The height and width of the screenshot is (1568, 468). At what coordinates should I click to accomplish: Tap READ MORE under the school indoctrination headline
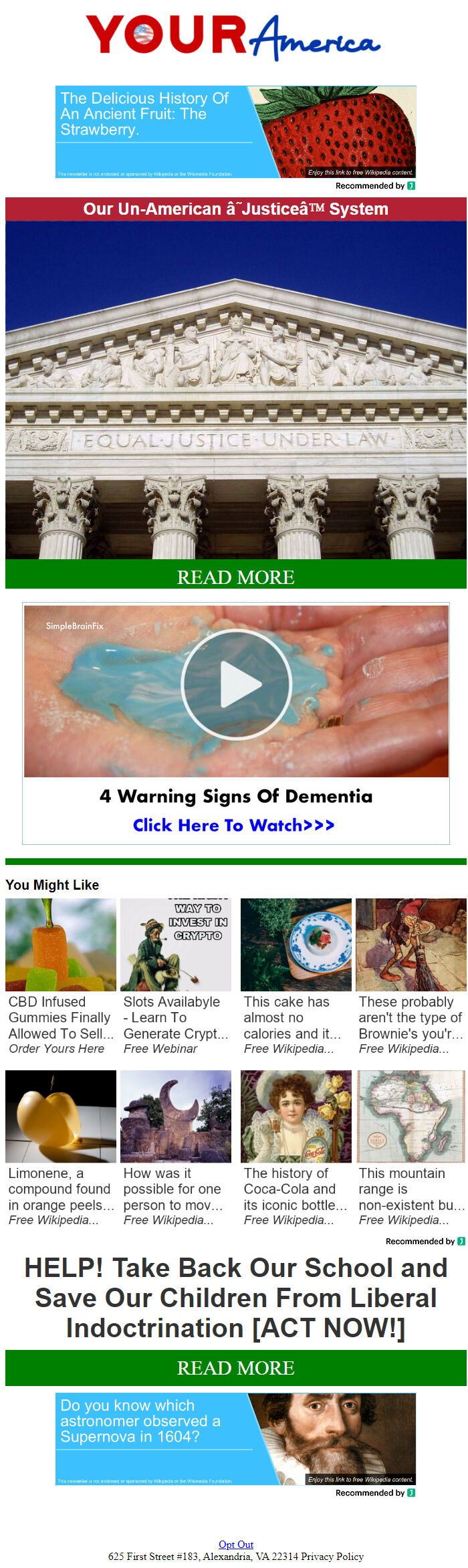[x=235, y=1367]
